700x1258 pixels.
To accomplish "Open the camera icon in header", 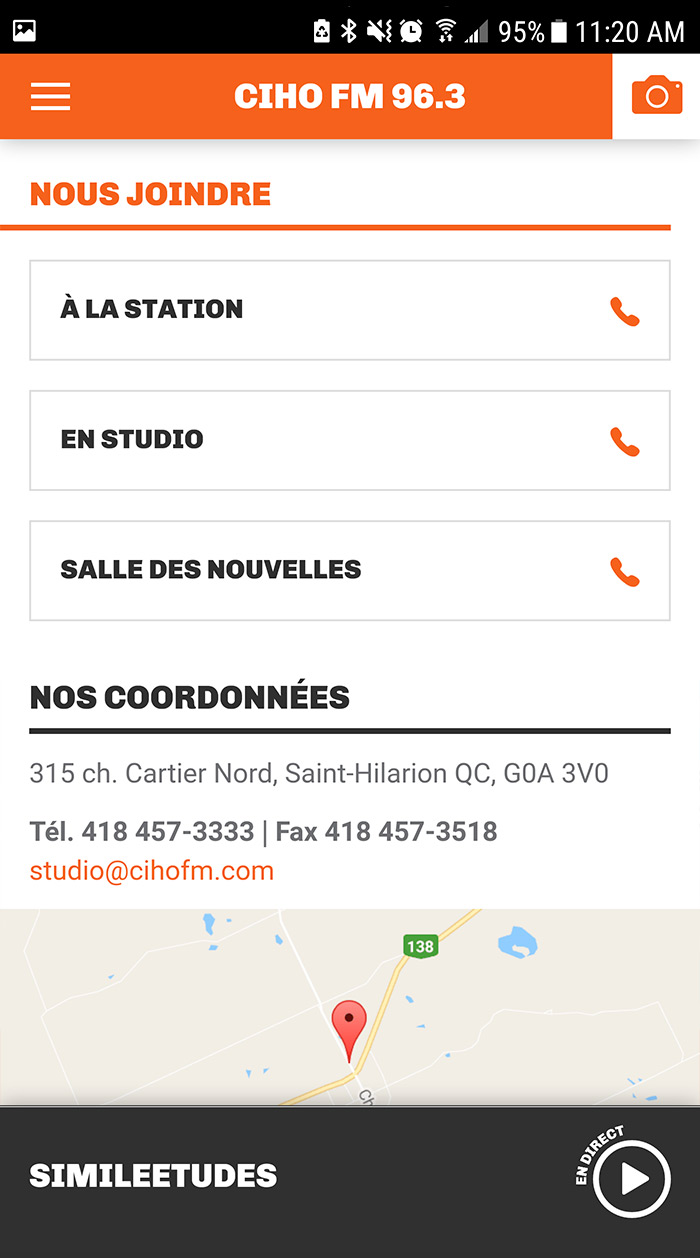I will pyautogui.click(x=656, y=96).
